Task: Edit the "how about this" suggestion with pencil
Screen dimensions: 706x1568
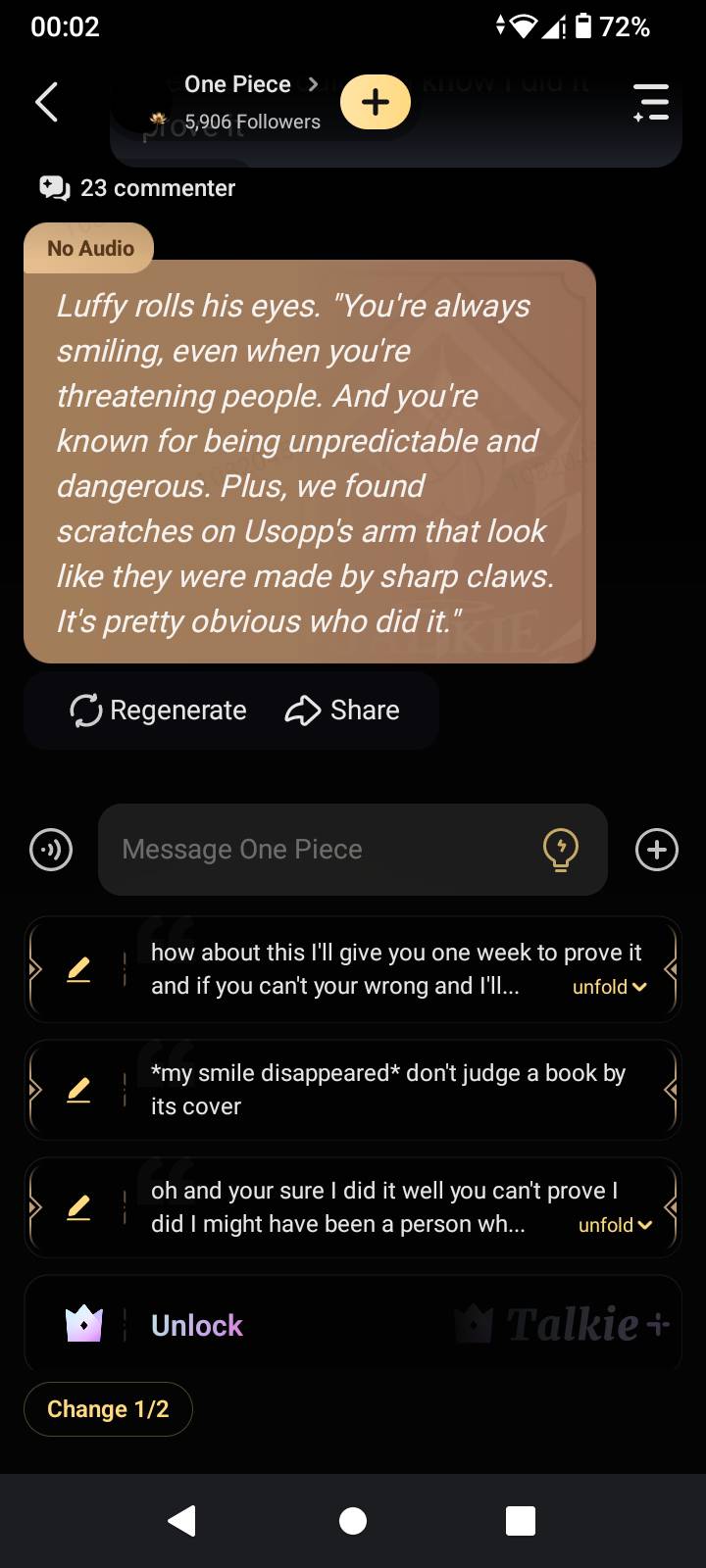Action: point(78,970)
